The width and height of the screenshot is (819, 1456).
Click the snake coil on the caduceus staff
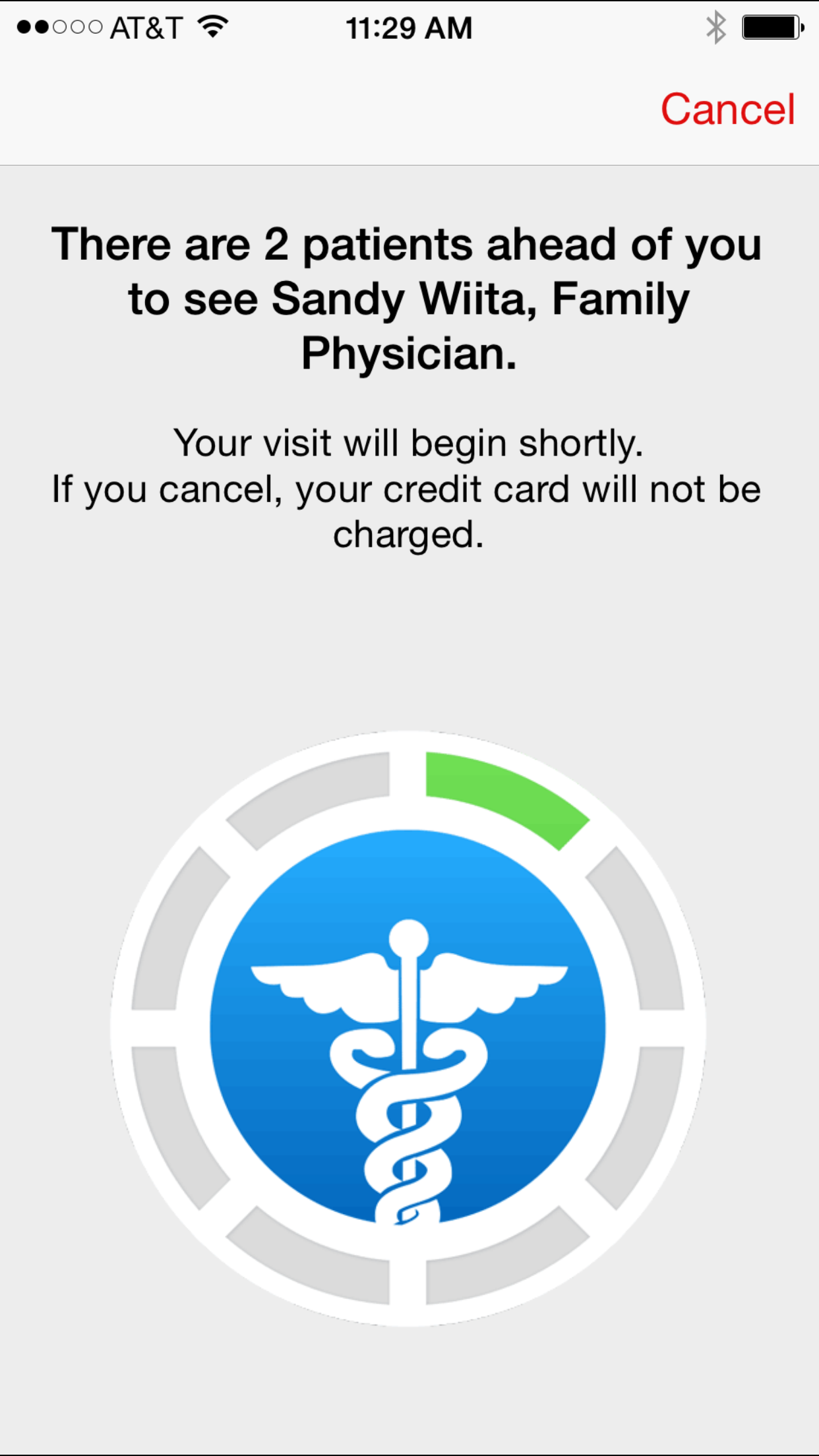[409, 1121]
